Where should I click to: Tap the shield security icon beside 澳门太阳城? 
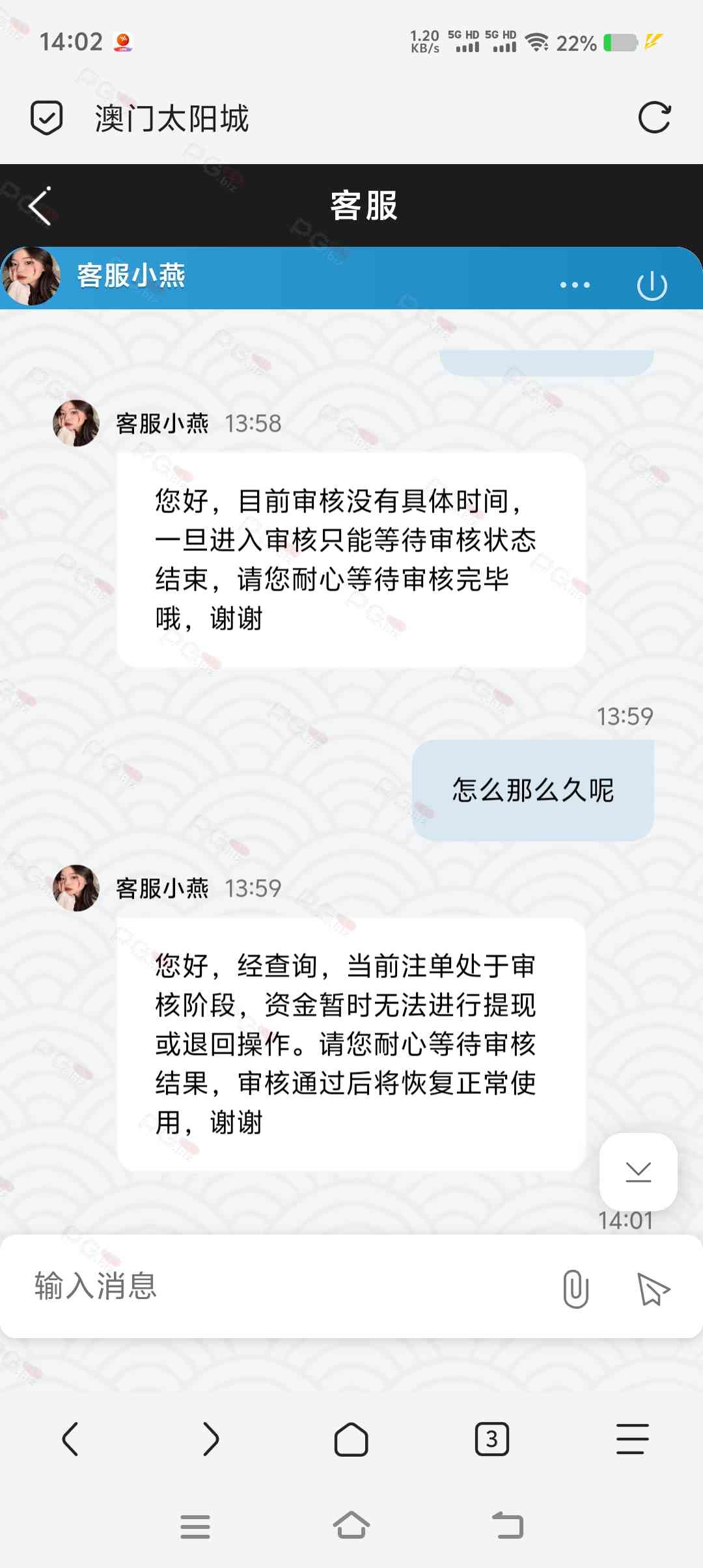(47, 118)
